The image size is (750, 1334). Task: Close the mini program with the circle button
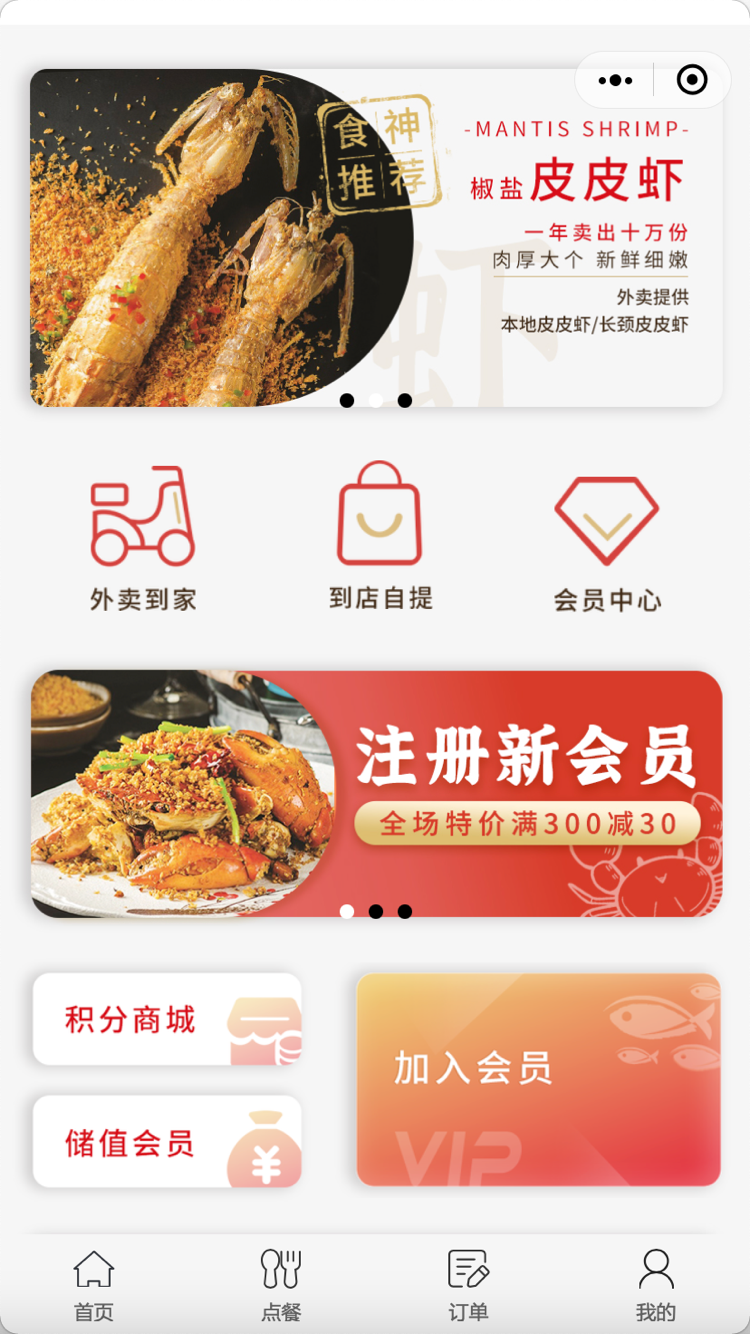(692, 80)
